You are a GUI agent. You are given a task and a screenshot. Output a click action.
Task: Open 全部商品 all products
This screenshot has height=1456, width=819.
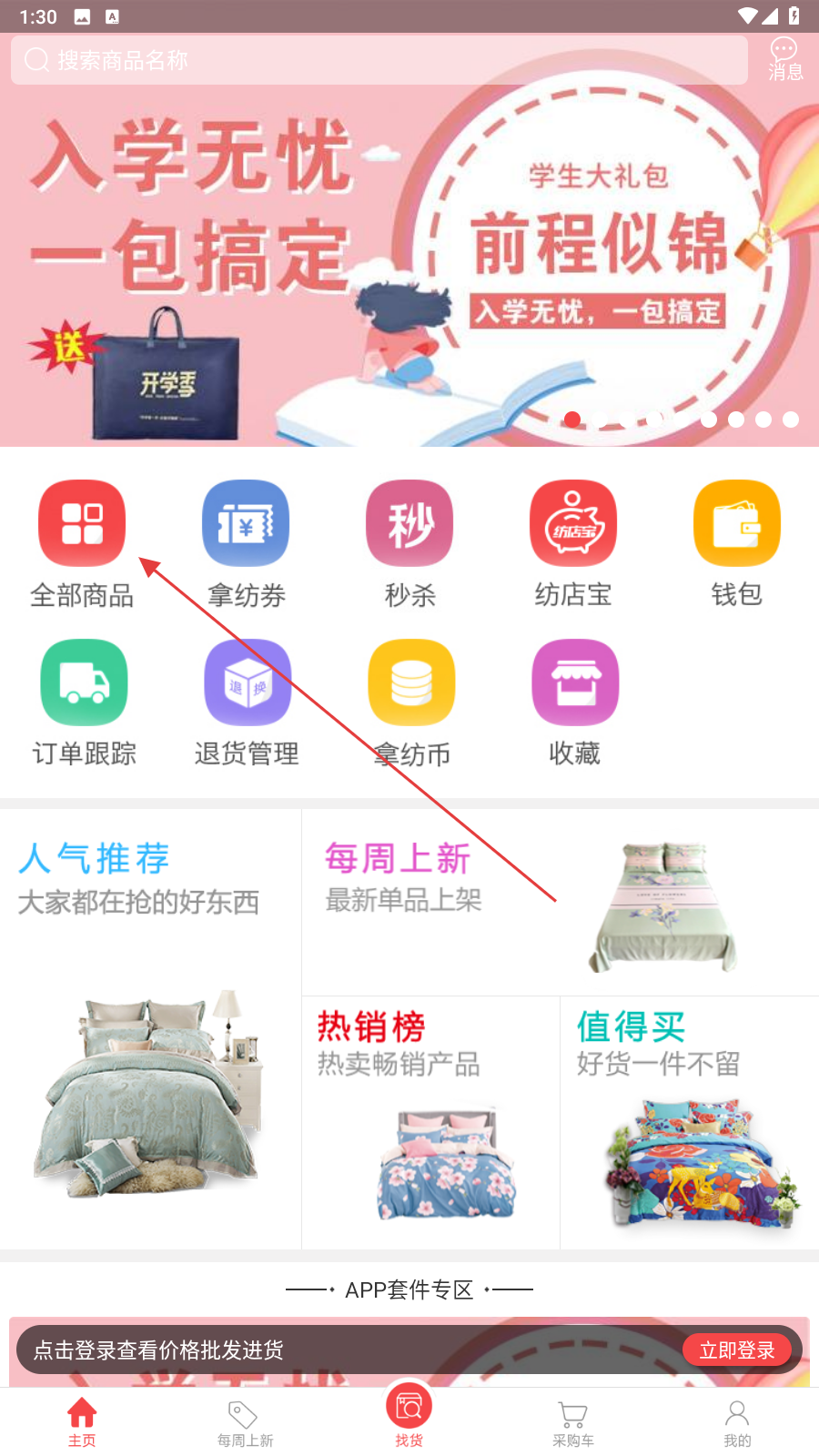pos(82,543)
